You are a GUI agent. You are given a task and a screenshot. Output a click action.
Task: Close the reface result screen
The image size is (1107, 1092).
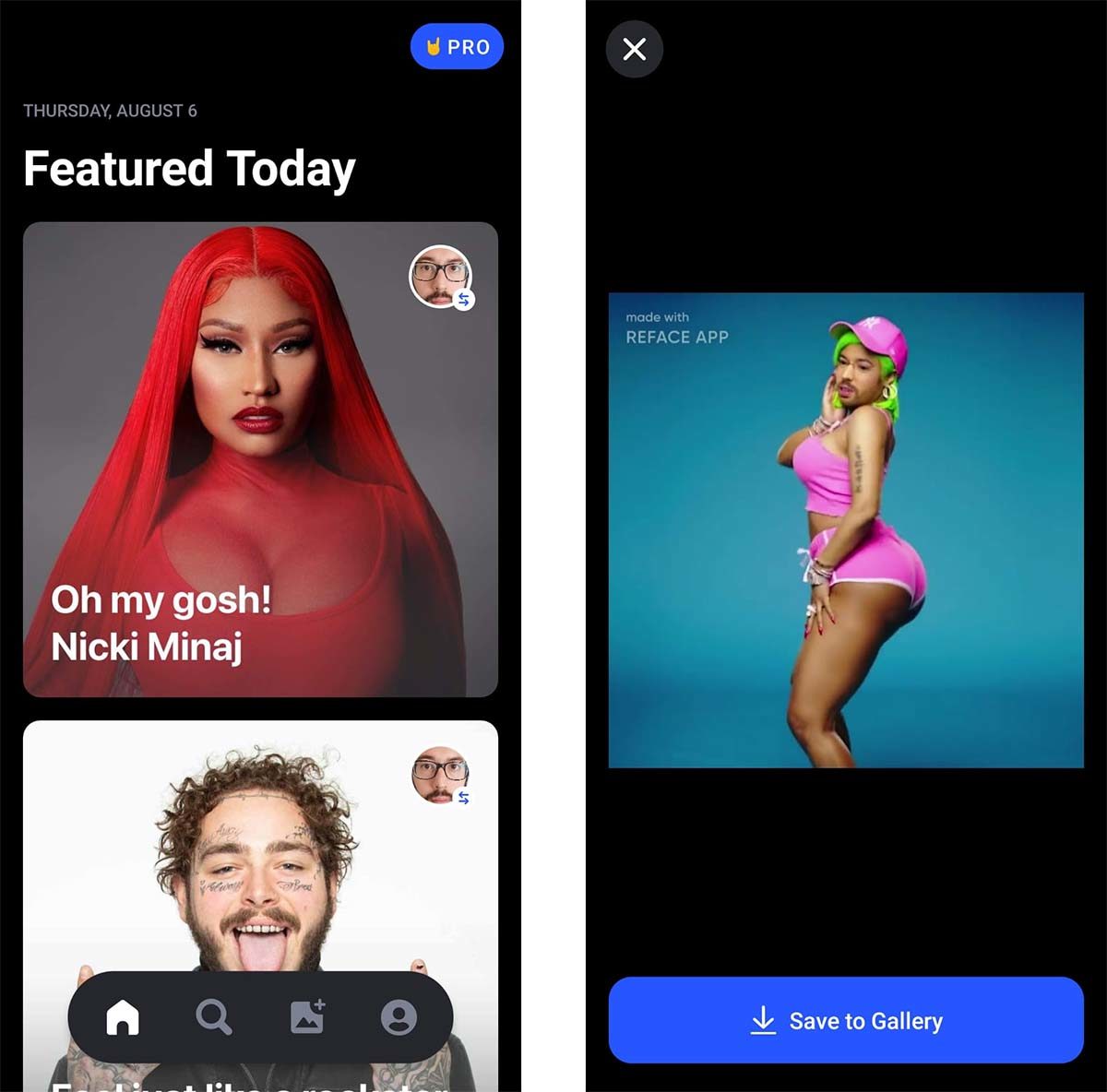pyautogui.click(x=635, y=49)
